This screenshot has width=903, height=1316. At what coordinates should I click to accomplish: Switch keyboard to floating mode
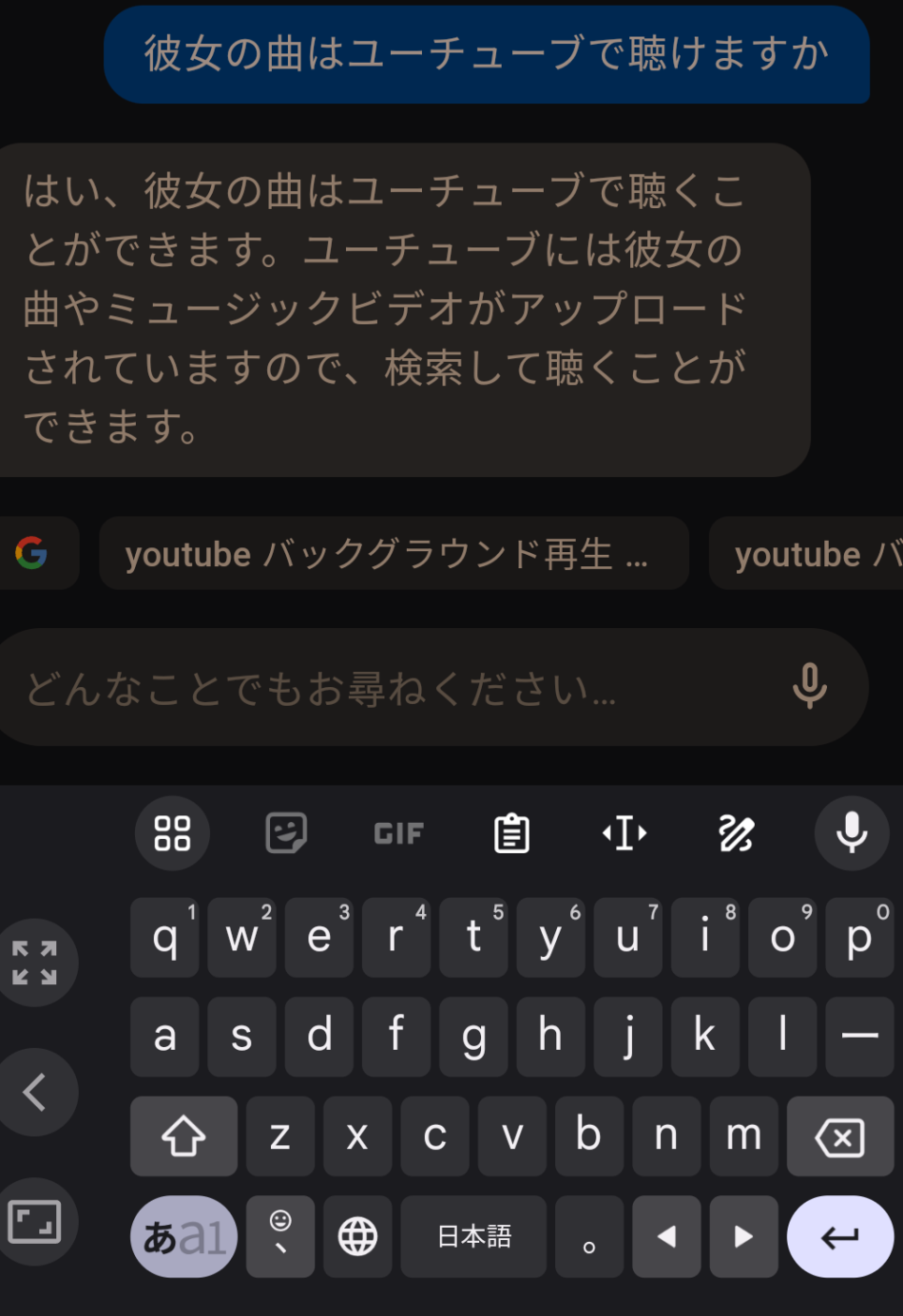coord(34,1222)
